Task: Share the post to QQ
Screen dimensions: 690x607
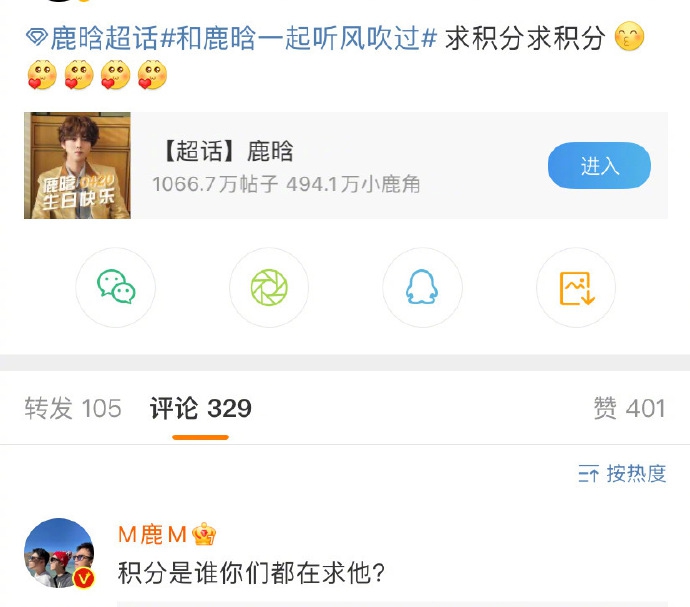Action: pyautogui.click(x=422, y=288)
